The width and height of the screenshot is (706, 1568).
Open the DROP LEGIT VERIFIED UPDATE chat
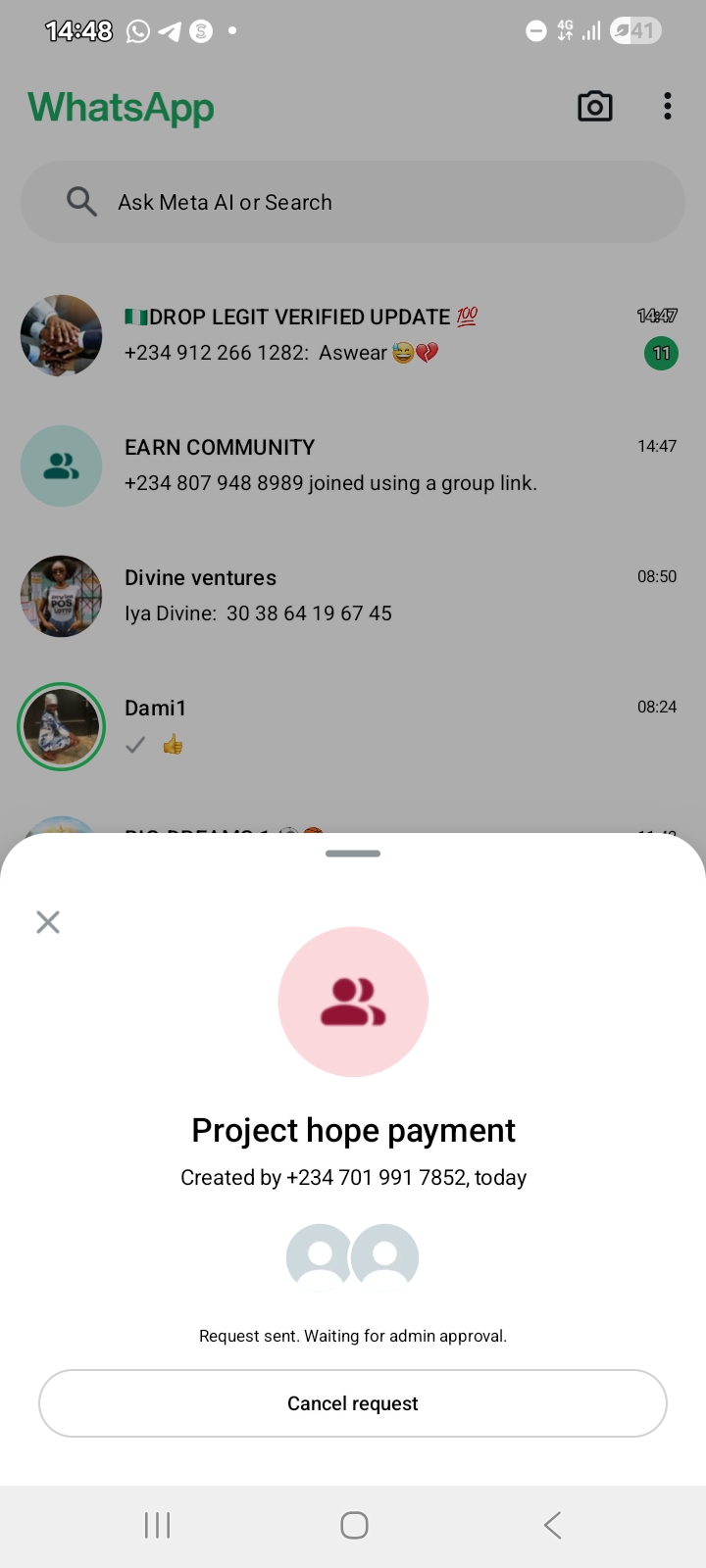[x=373, y=335]
